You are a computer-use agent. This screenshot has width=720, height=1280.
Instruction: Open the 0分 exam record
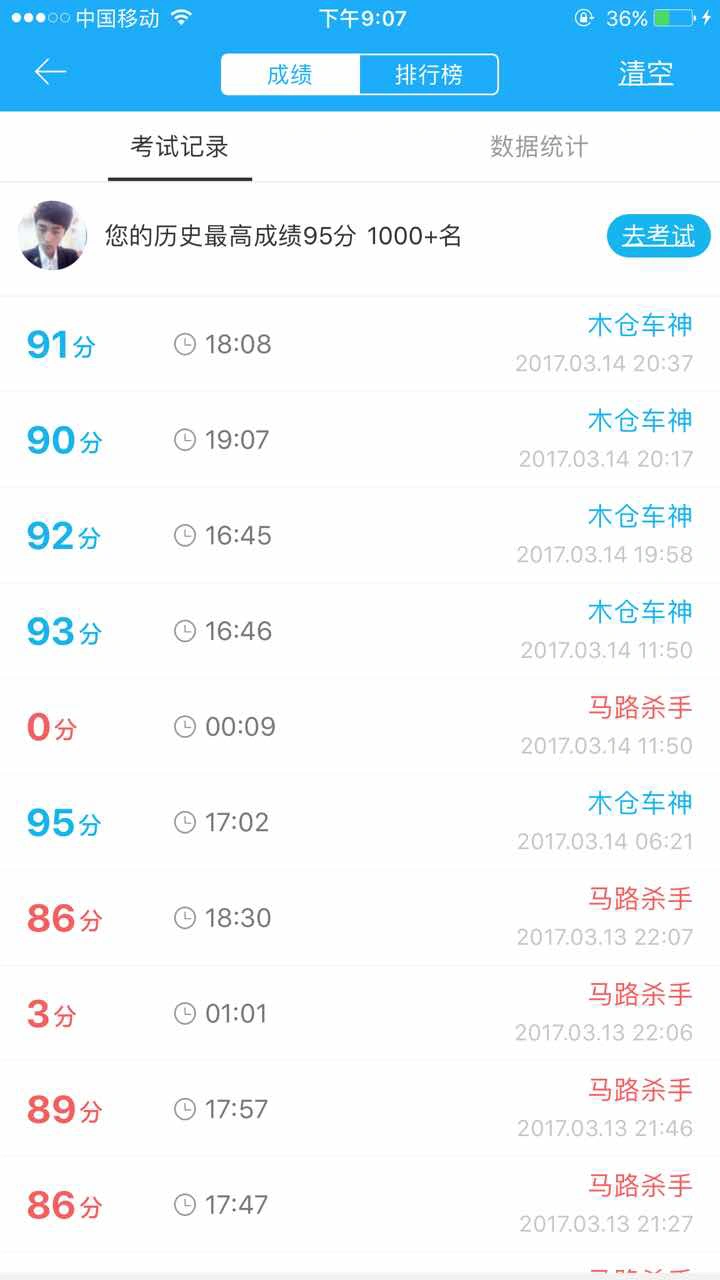360,726
